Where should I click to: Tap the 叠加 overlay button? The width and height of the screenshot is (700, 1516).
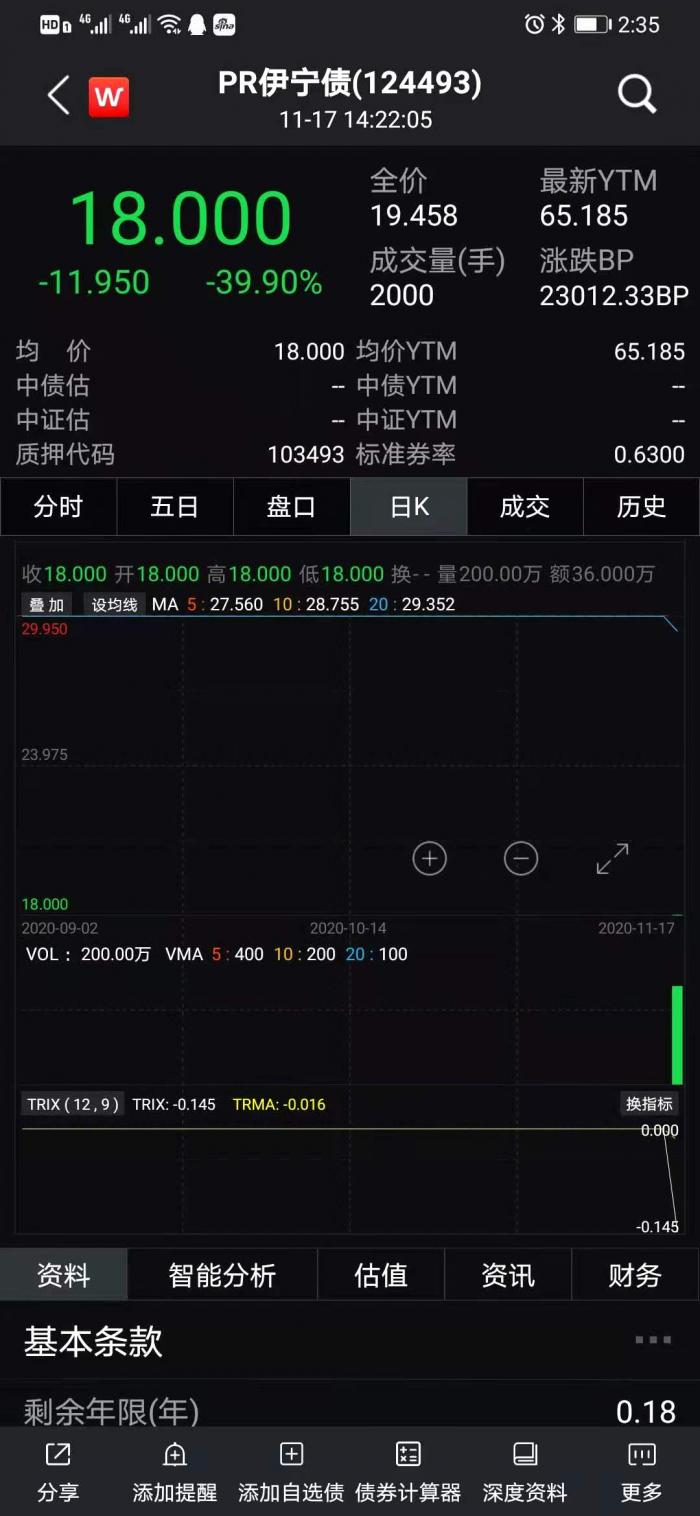(x=47, y=604)
